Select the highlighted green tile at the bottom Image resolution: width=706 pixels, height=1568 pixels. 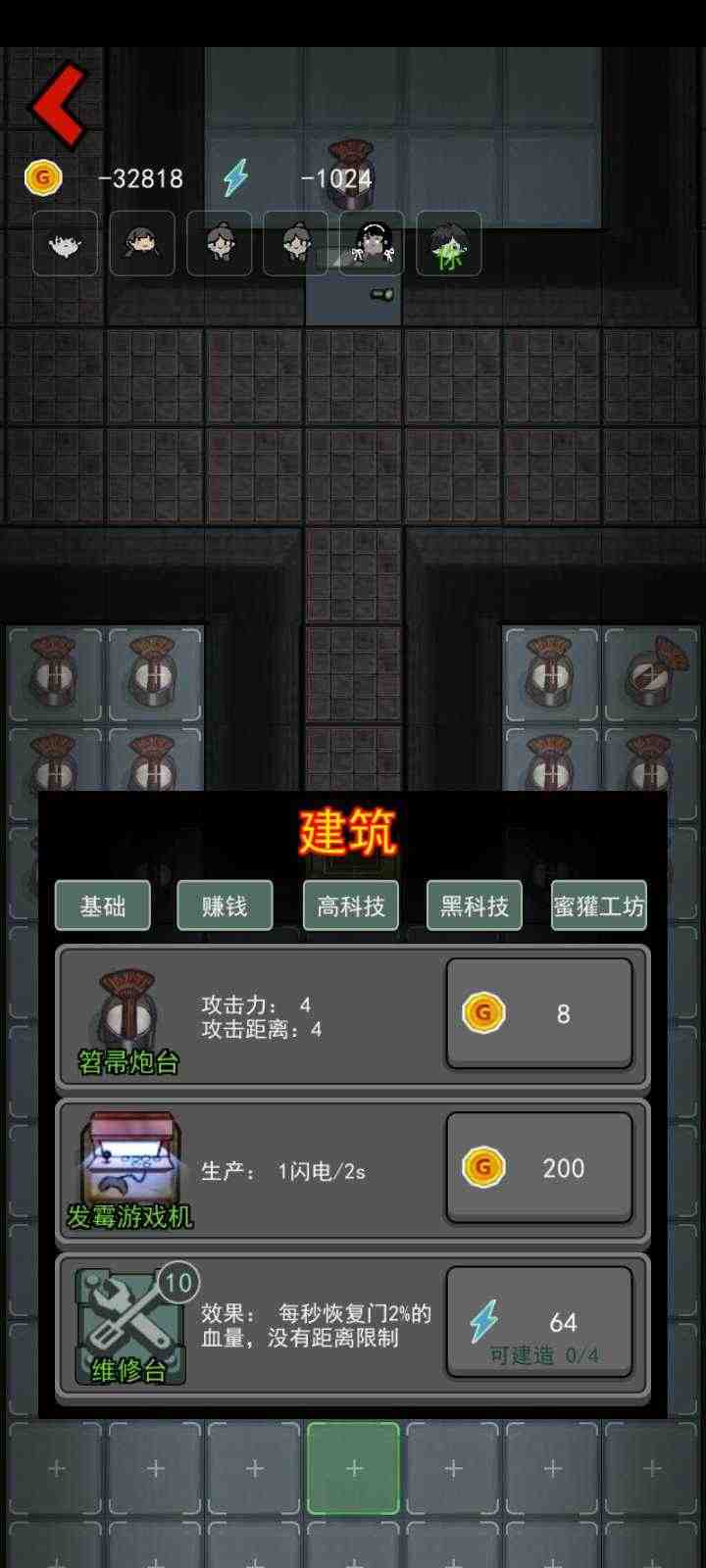(x=352, y=1469)
